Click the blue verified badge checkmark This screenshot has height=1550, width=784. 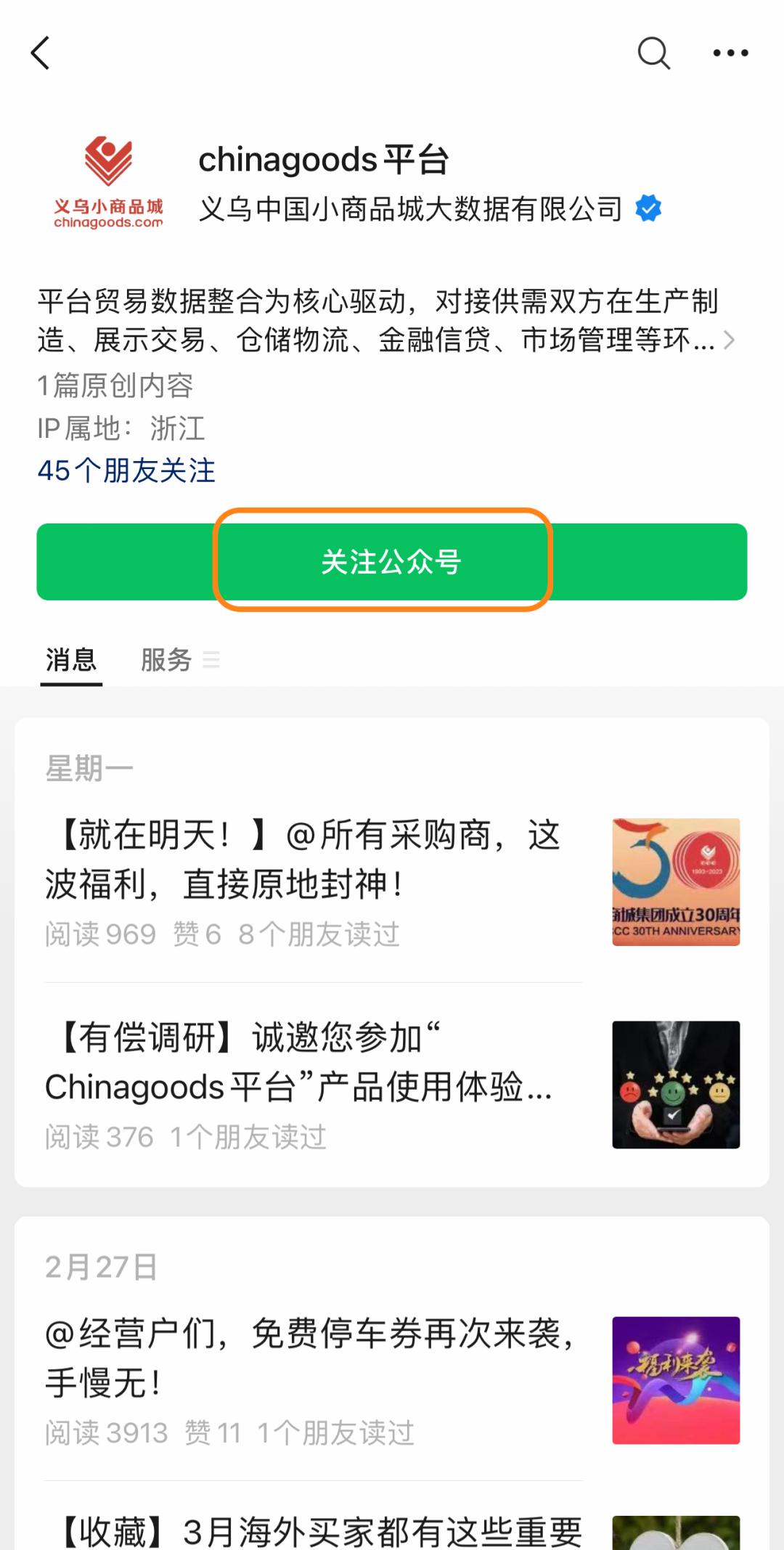[x=648, y=207]
